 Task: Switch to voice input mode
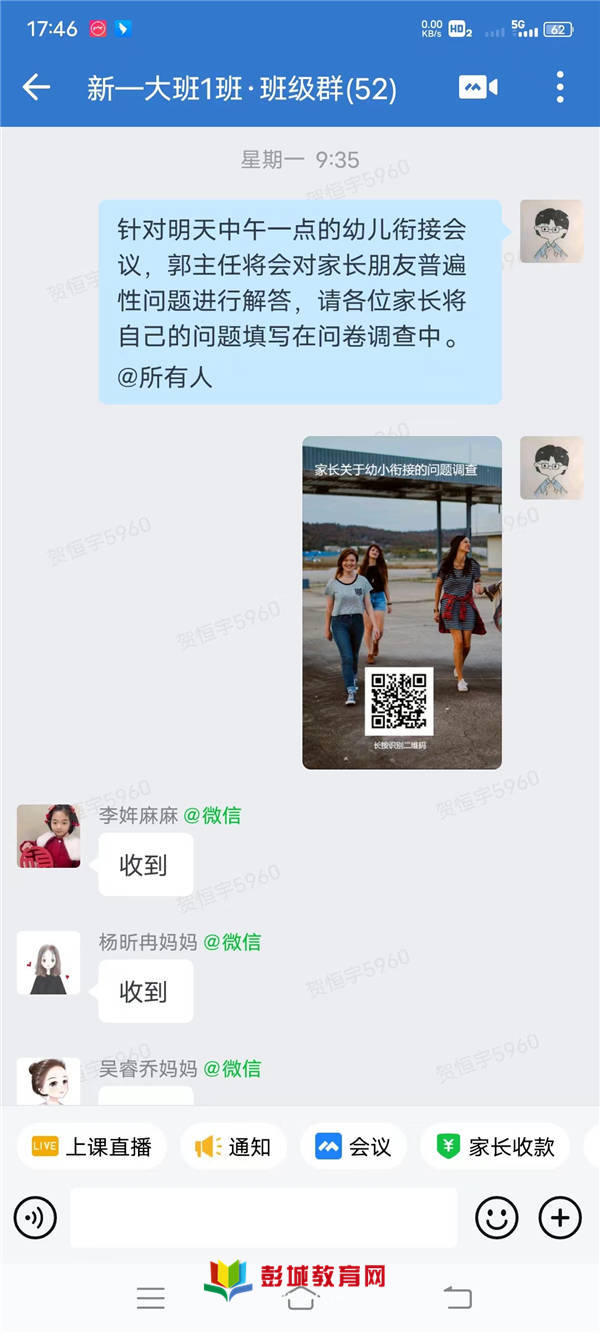click(34, 1217)
